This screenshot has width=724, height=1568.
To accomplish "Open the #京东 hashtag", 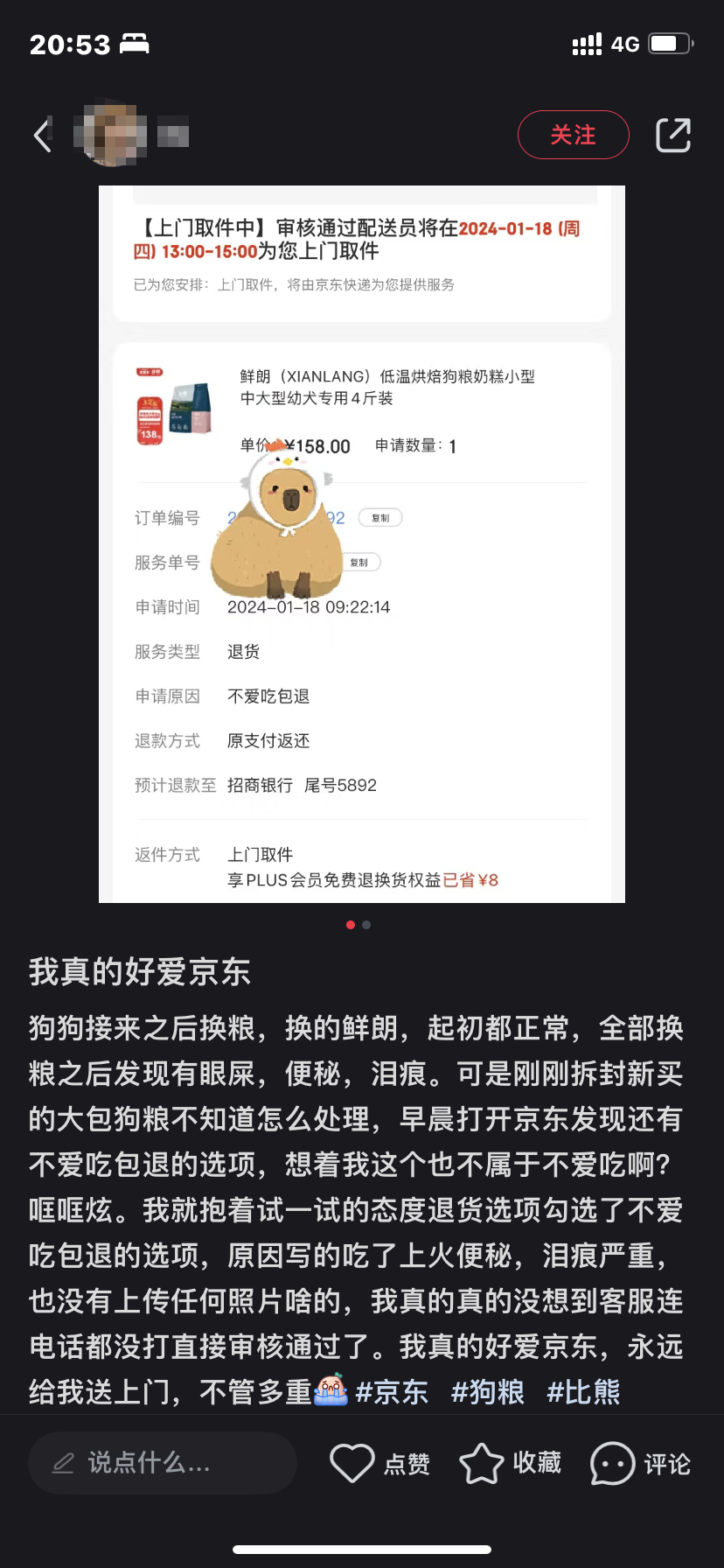I will (392, 1391).
